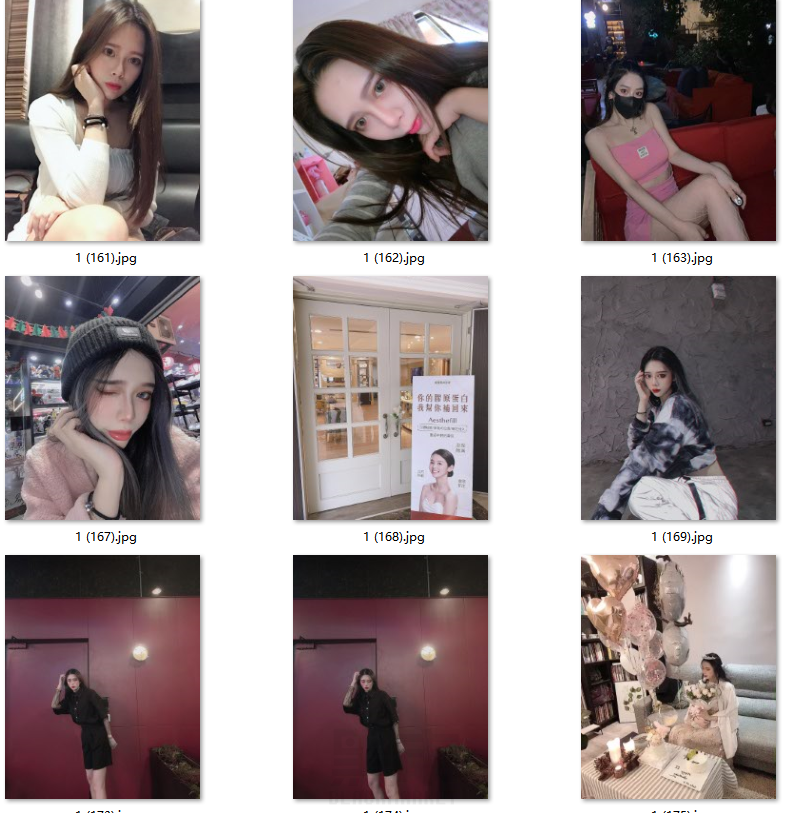Open the 1 (167).jpg photo
This screenshot has height=813, width=789.
click(x=102, y=398)
